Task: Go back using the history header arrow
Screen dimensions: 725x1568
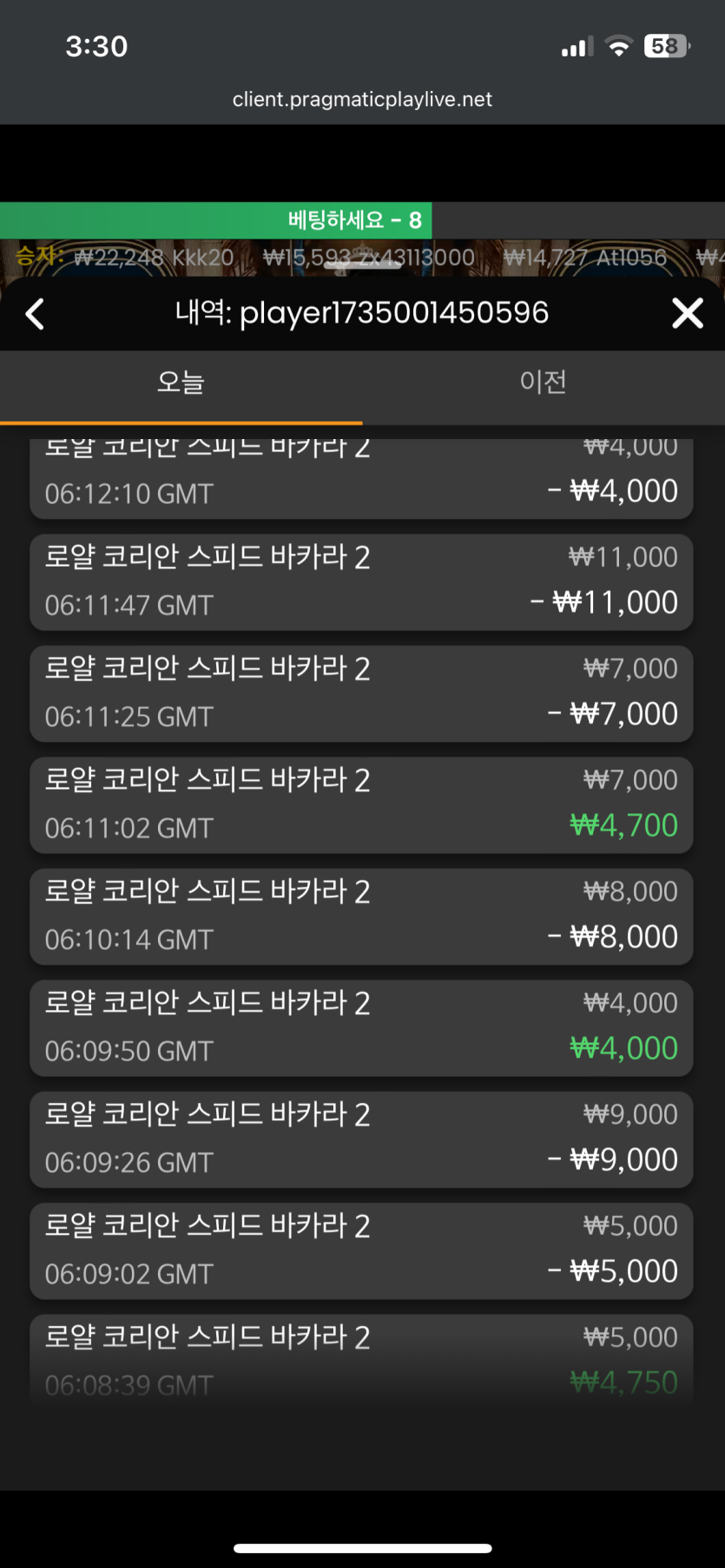Action: [x=35, y=313]
